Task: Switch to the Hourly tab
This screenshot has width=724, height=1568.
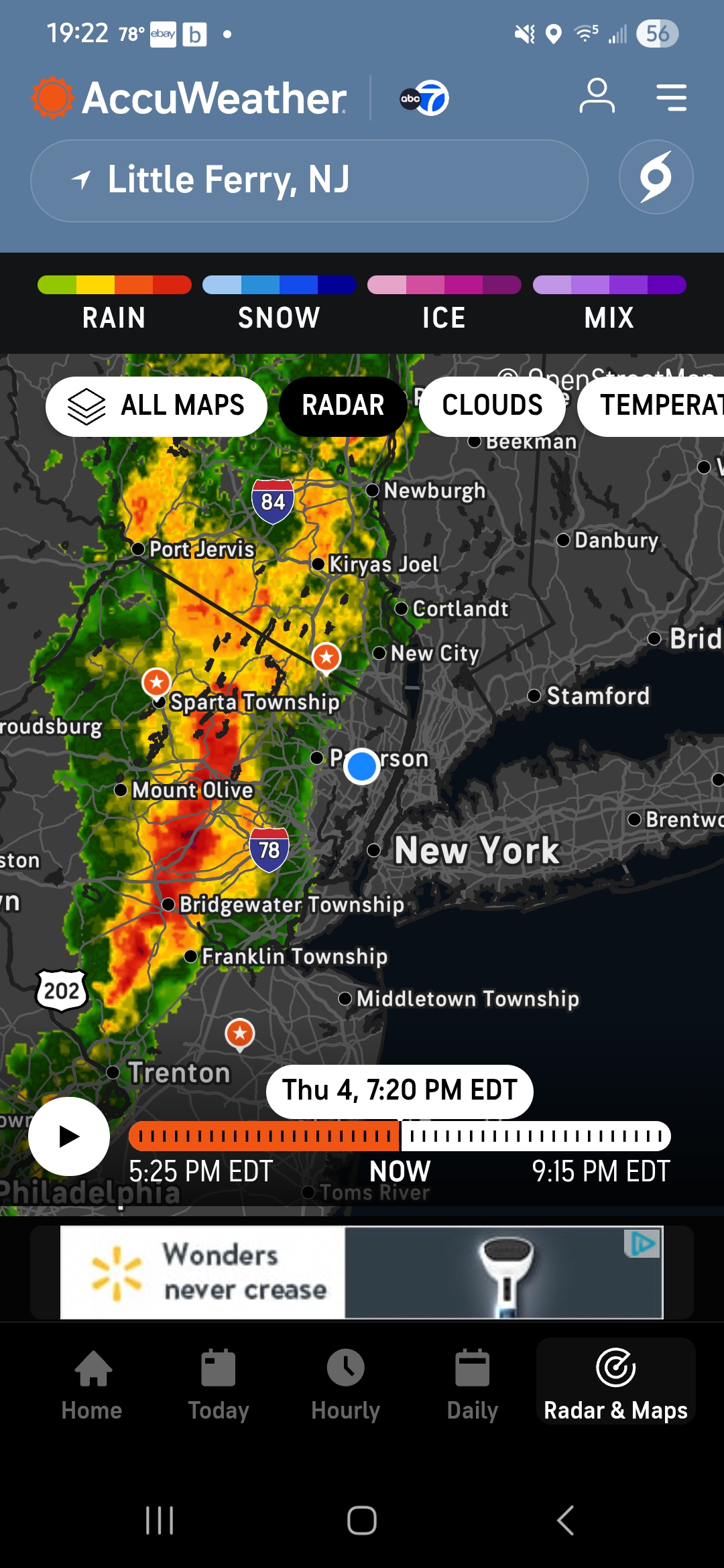Action: [x=345, y=1386]
